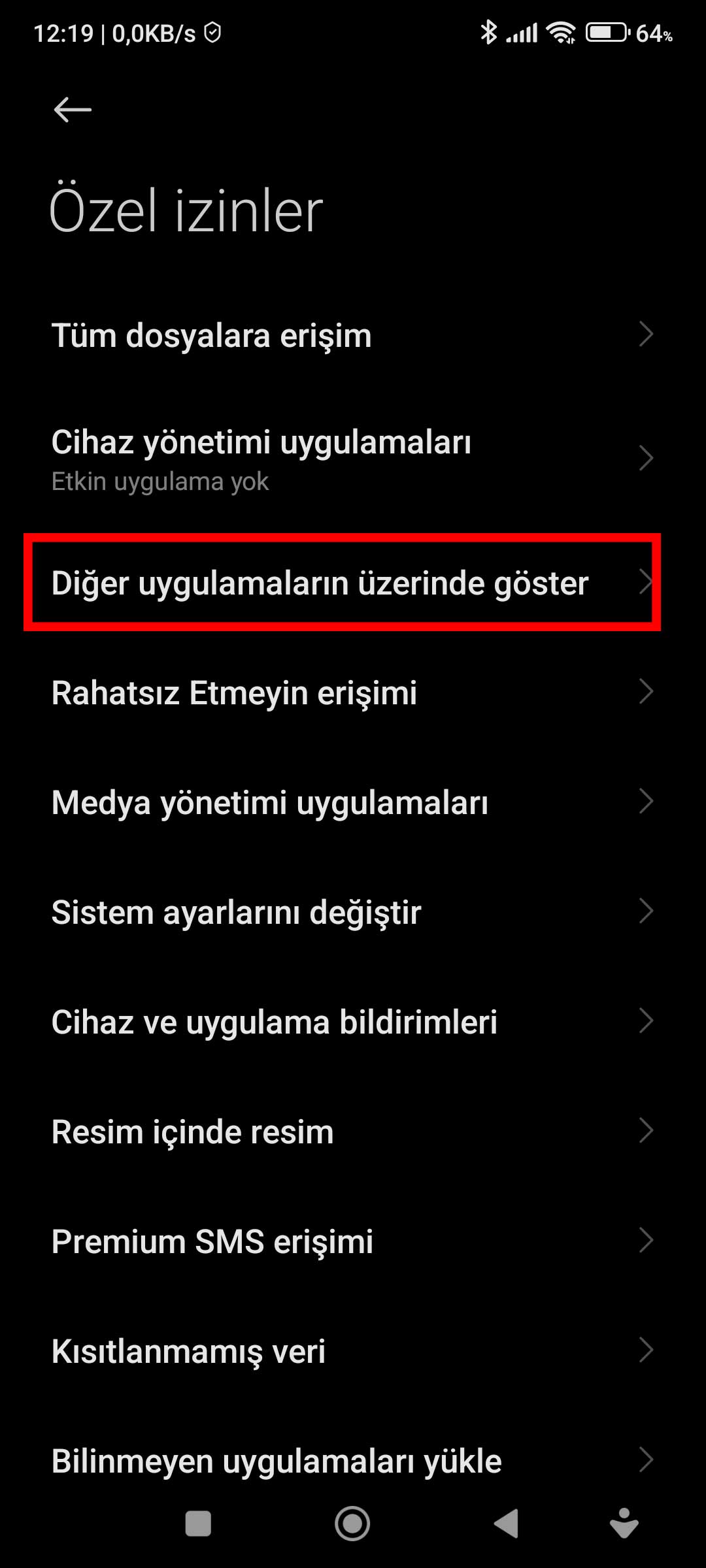Open Bilinmeyen uygulamaları yükle
The width and height of the screenshot is (706, 1568).
(x=353, y=1461)
